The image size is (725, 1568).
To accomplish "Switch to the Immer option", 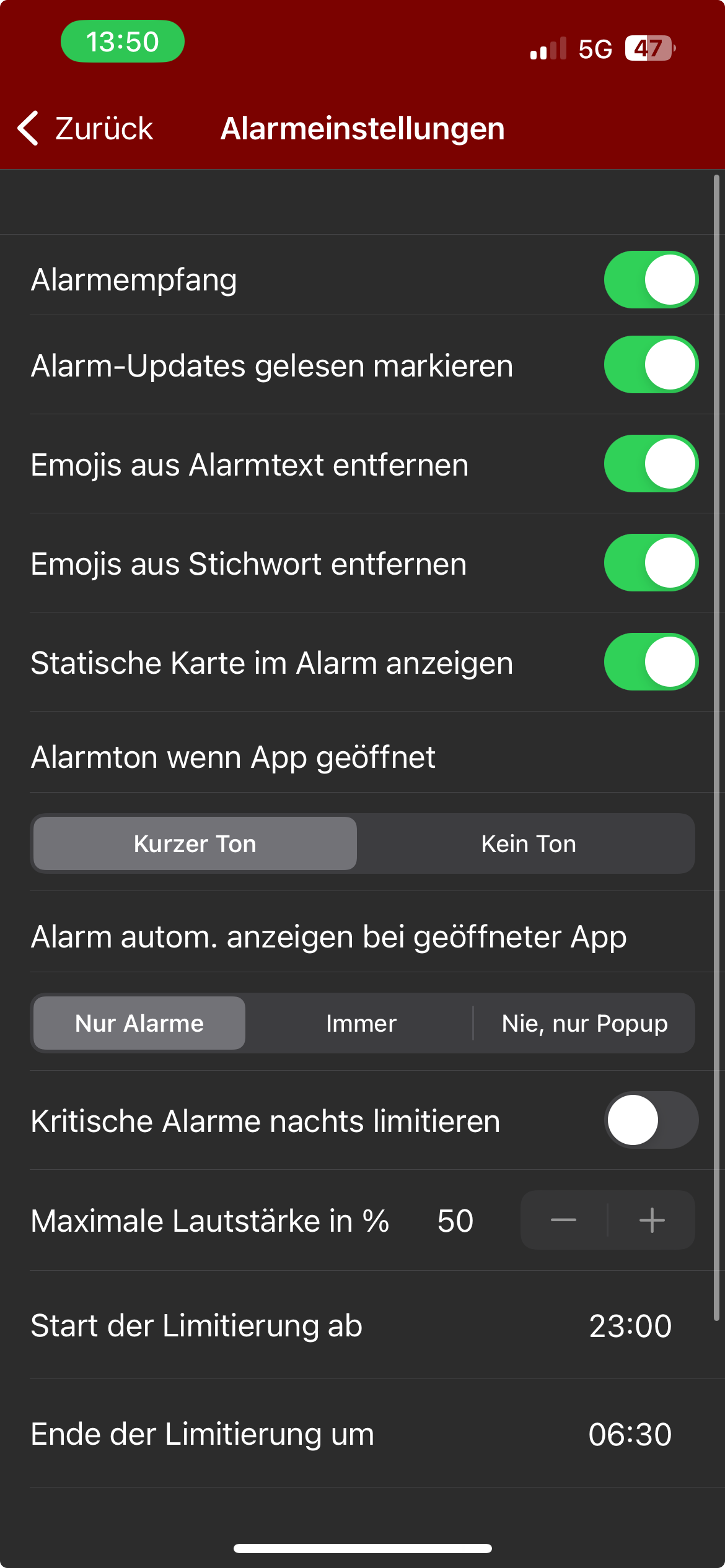I will coord(361,1023).
